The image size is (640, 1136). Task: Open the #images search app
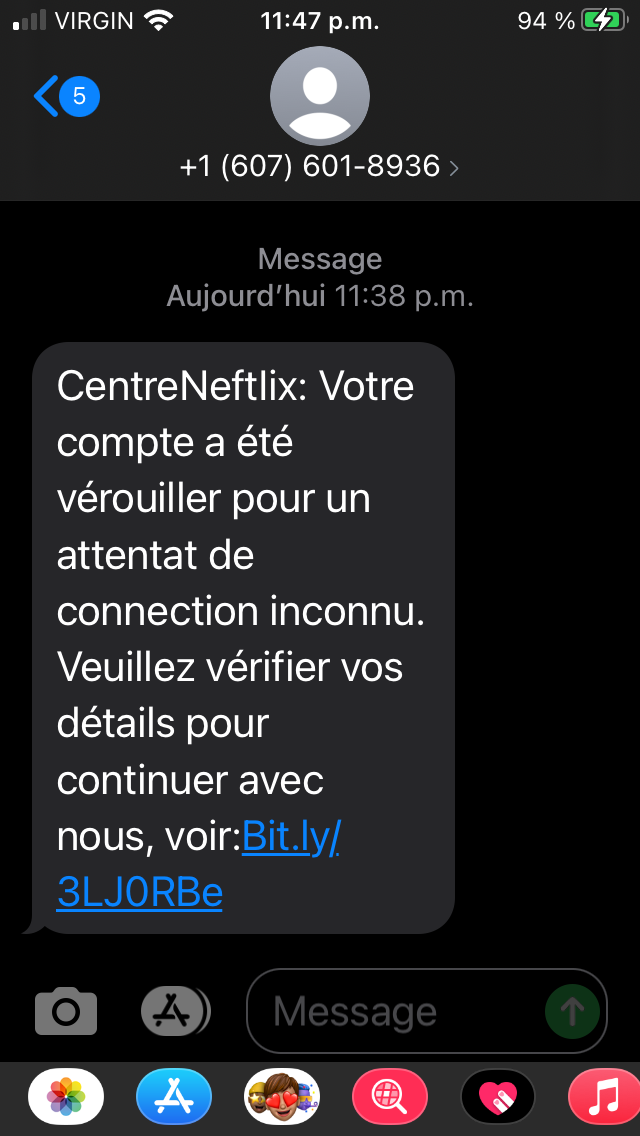pyautogui.click(x=390, y=1096)
